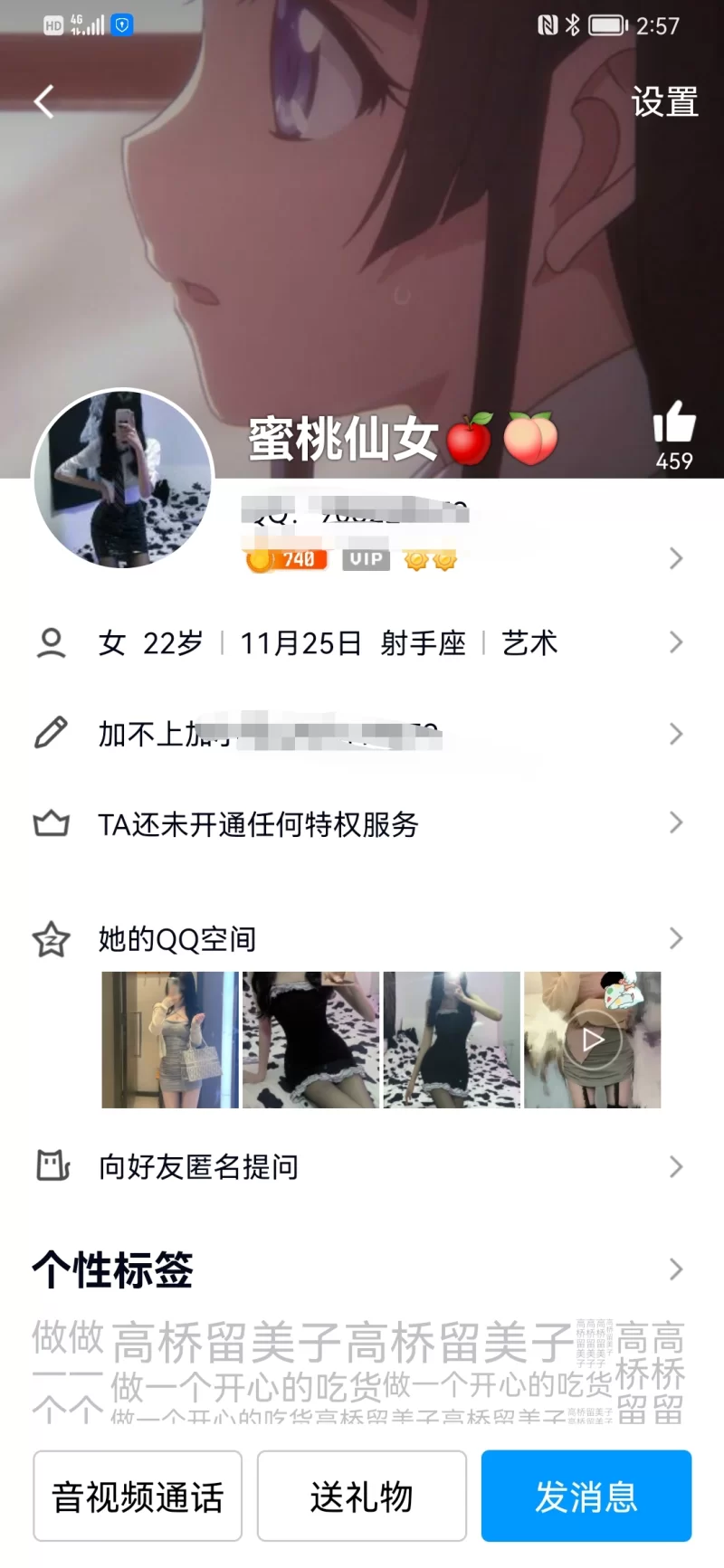724x1568 pixels.
Task: View the third QQ空间 photo thumbnail
Action: 452,1040
